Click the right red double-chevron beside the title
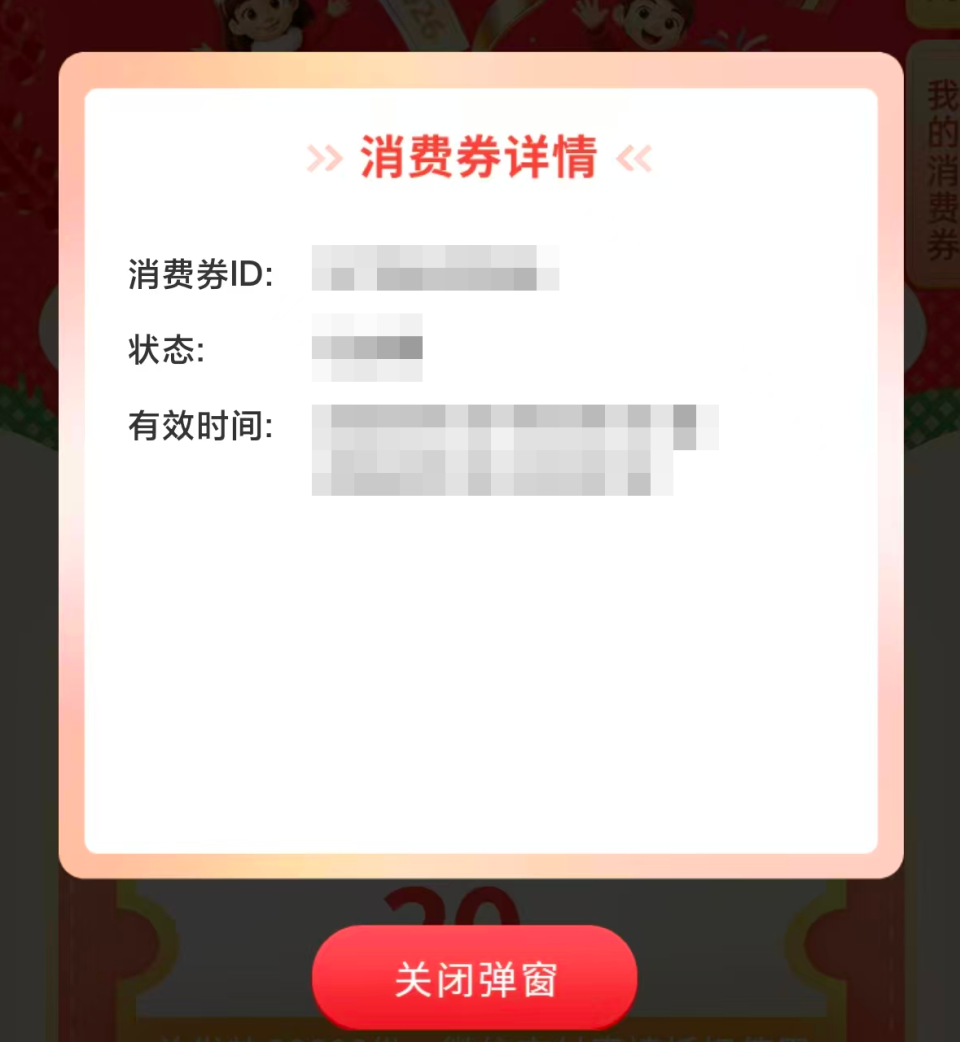 634,158
